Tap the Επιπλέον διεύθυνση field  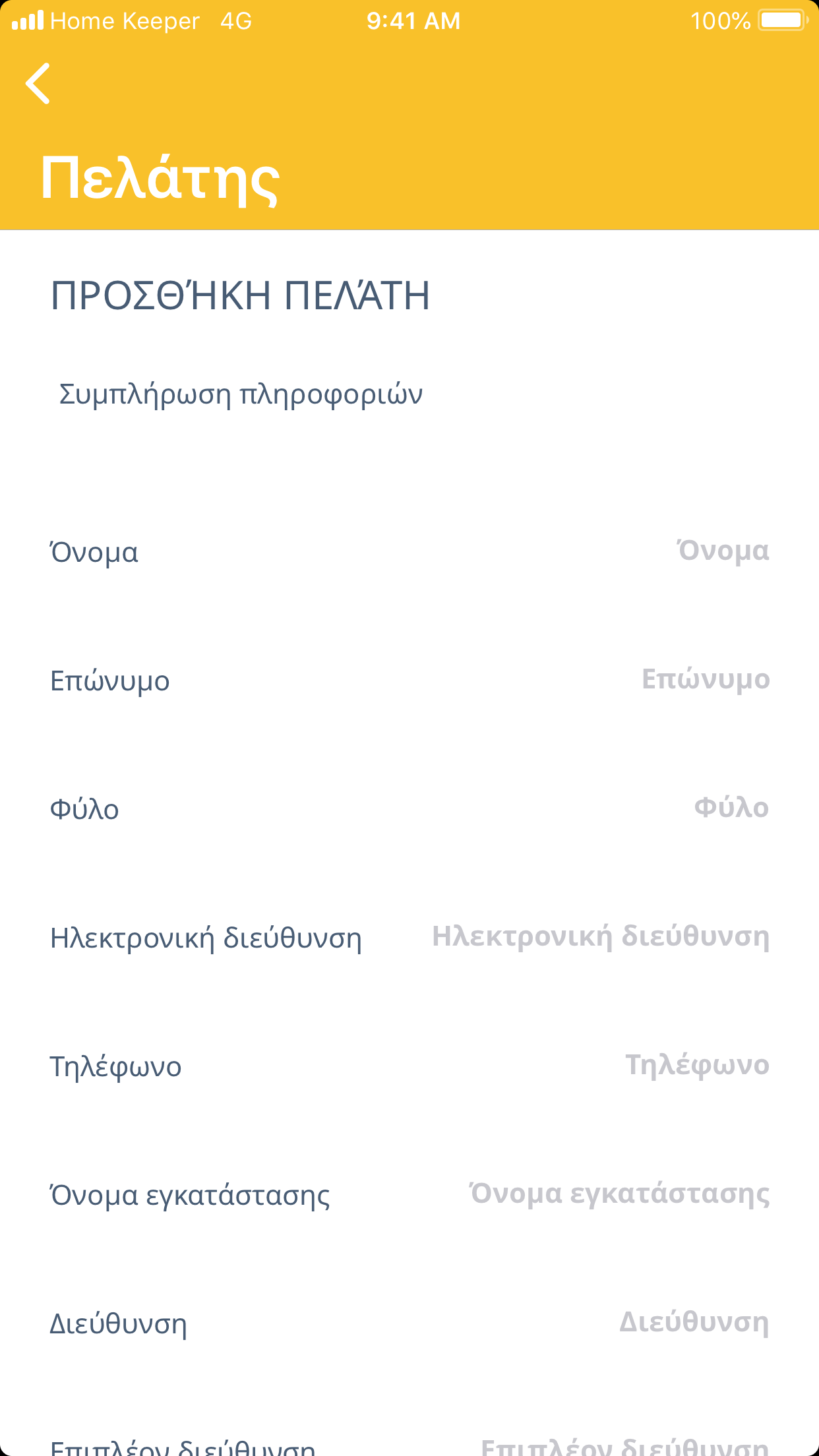624,1447
